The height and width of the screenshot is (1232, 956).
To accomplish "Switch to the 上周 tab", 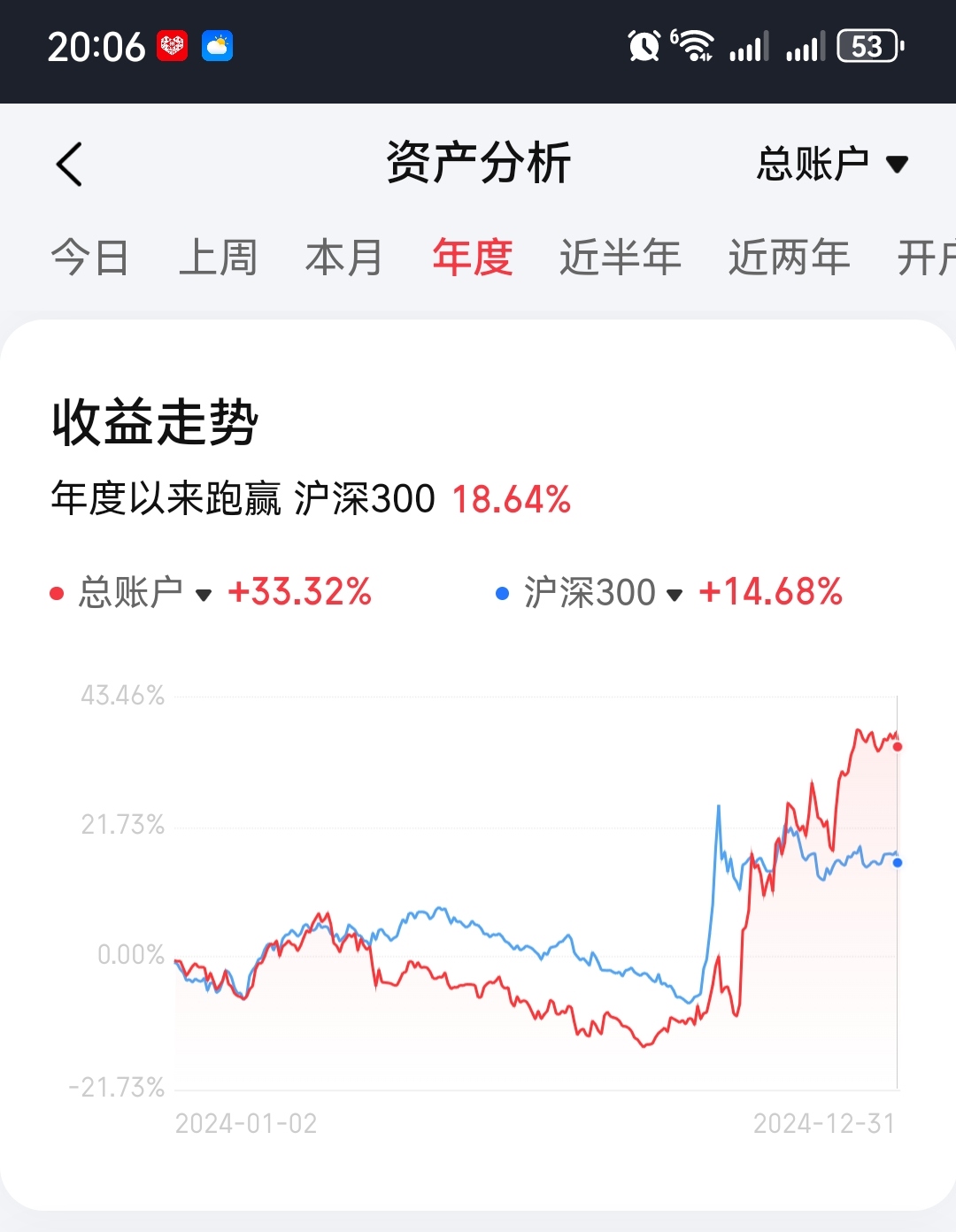I will (218, 258).
